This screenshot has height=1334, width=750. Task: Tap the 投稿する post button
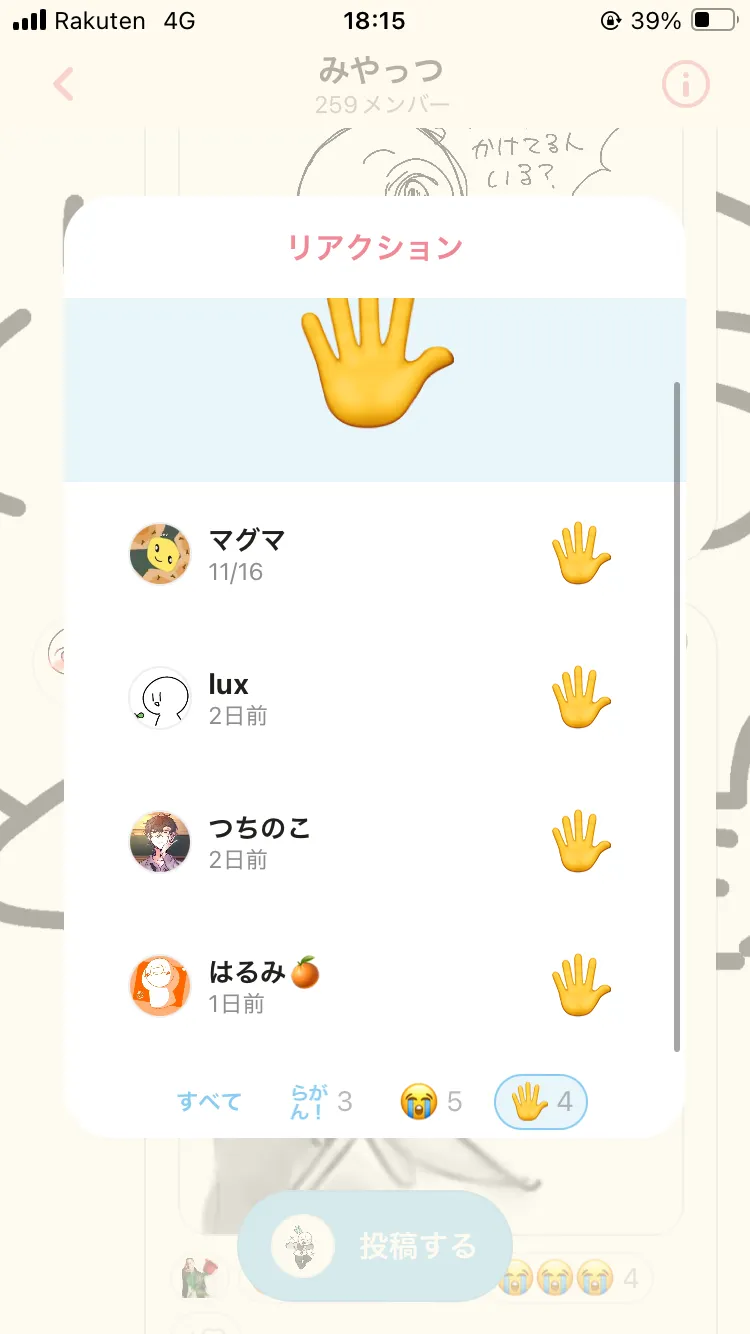[x=375, y=1247]
